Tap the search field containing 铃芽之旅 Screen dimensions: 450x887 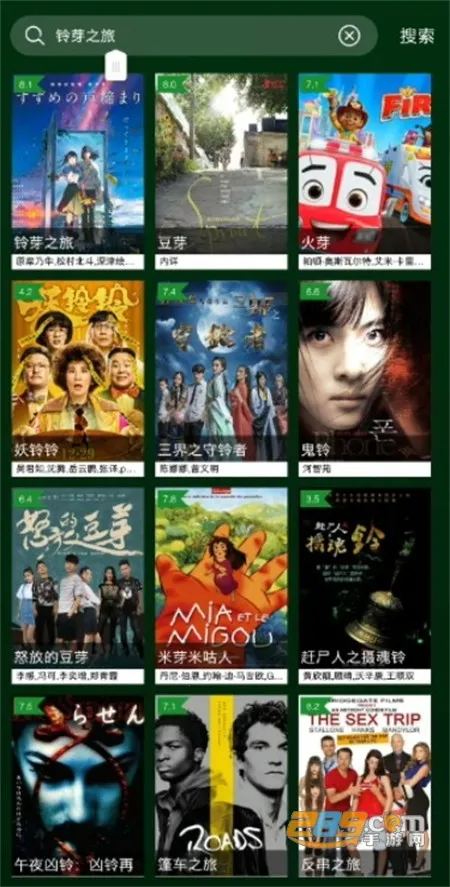[194, 36]
